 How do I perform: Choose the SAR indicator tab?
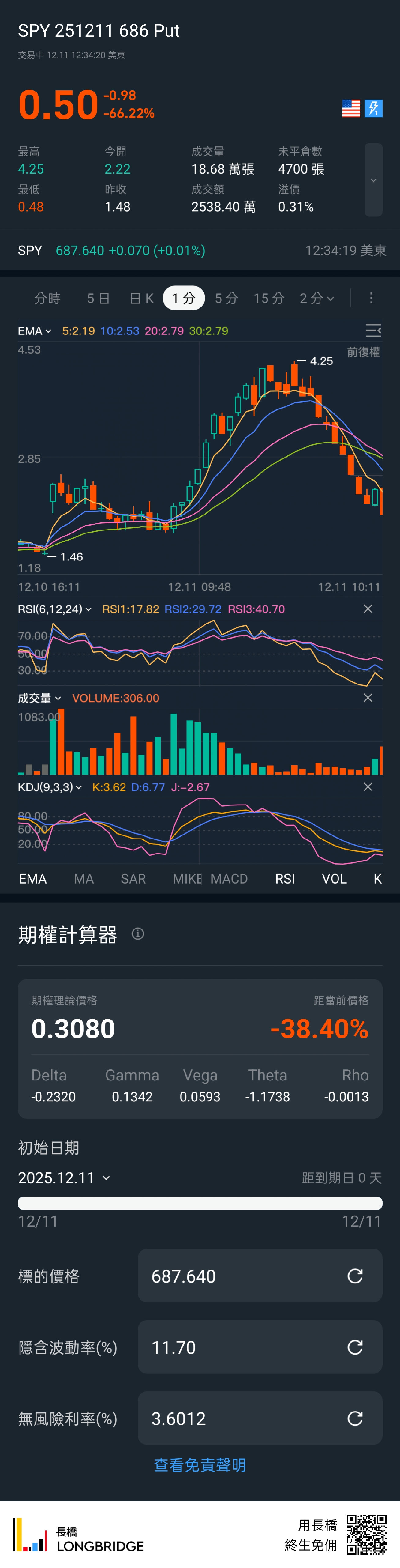click(133, 879)
